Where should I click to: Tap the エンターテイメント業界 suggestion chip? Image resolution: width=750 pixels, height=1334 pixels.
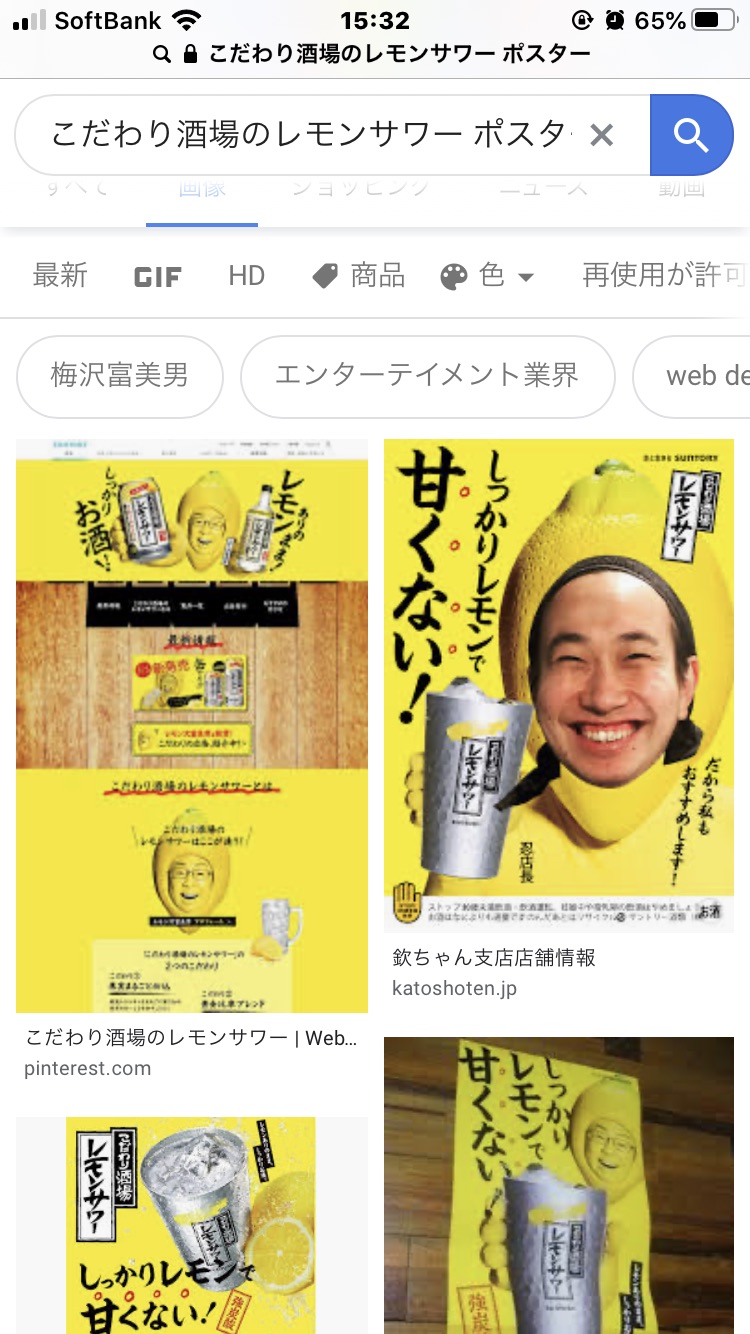pos(427,376)
